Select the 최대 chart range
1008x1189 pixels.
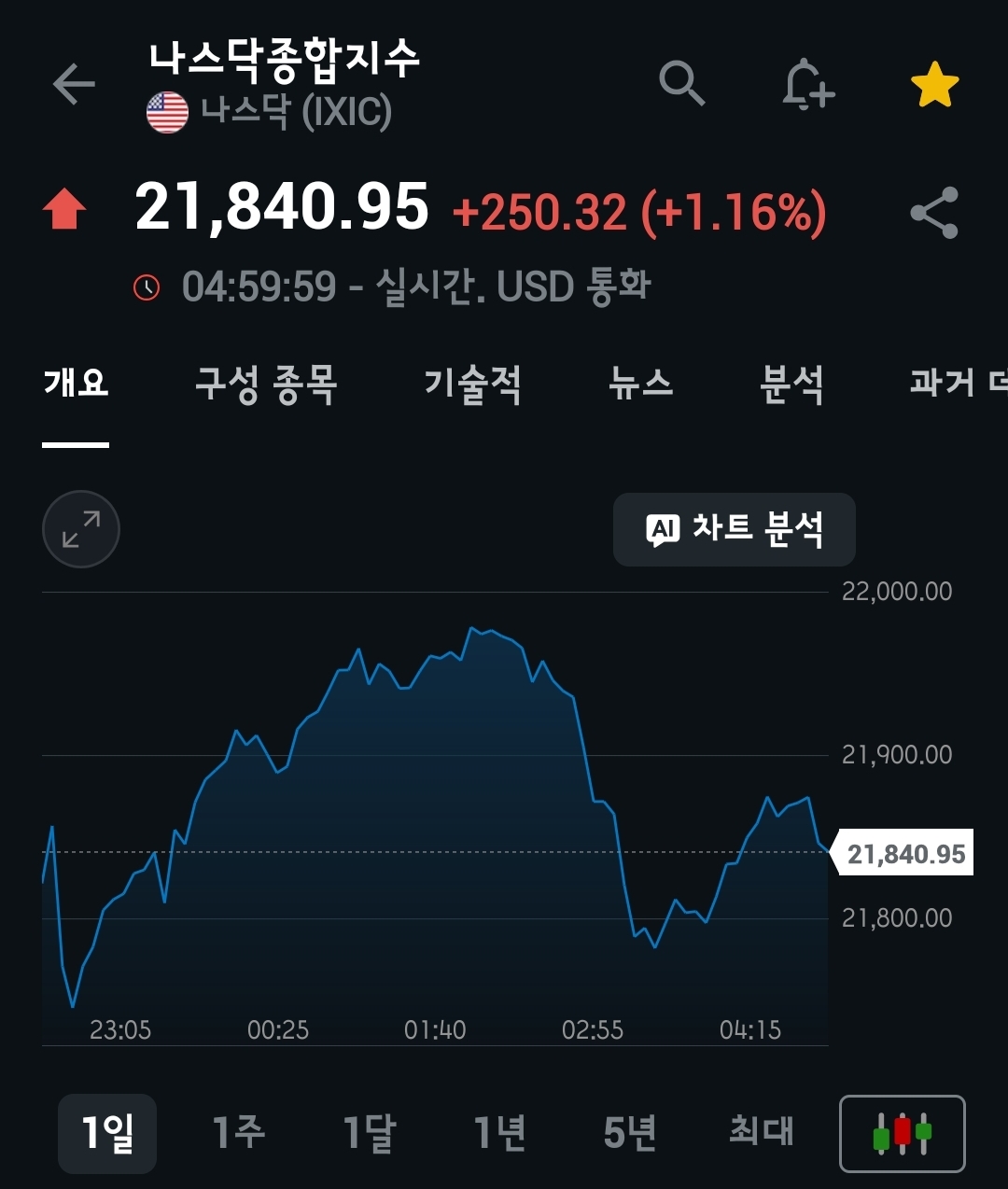tap(761, 1133)
